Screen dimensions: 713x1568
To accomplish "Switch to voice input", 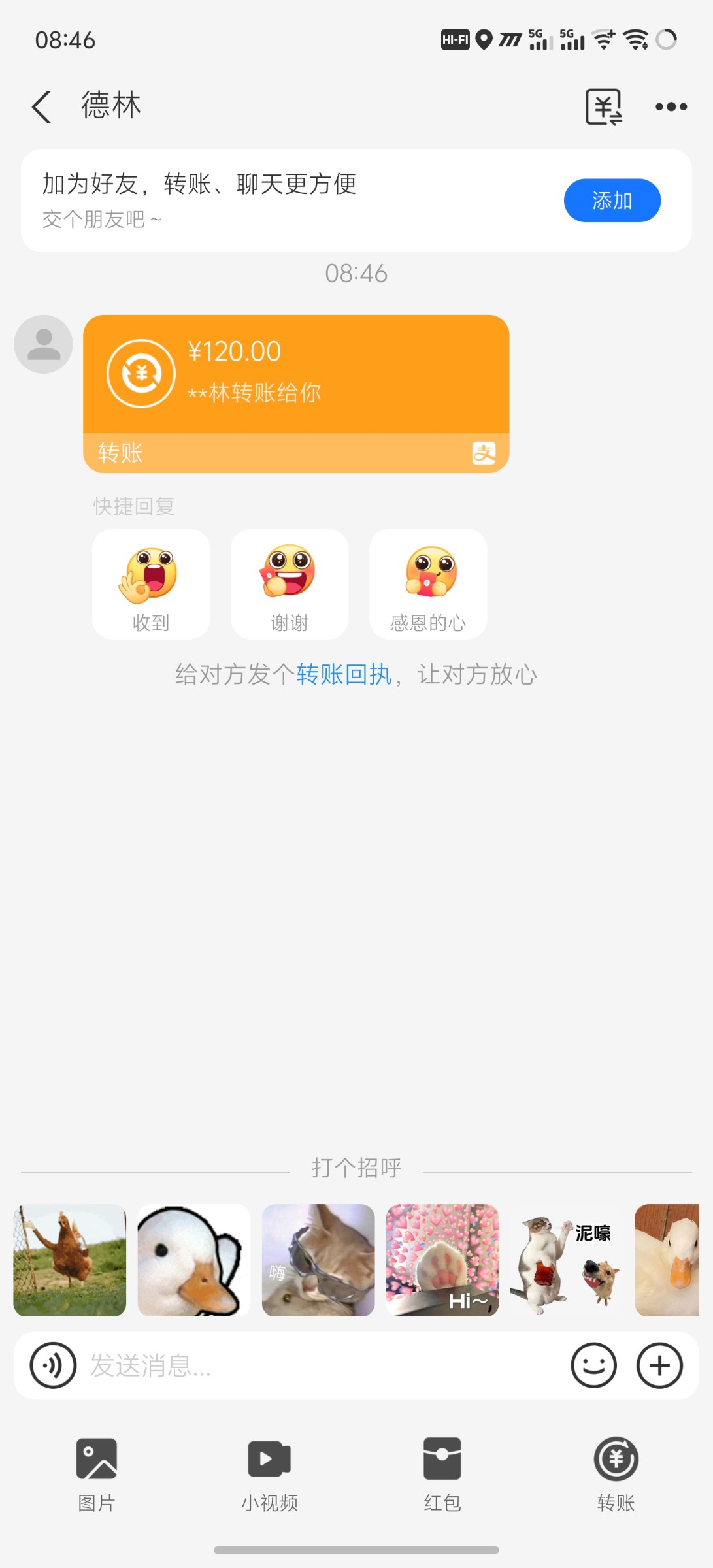I will point(53,1365).
